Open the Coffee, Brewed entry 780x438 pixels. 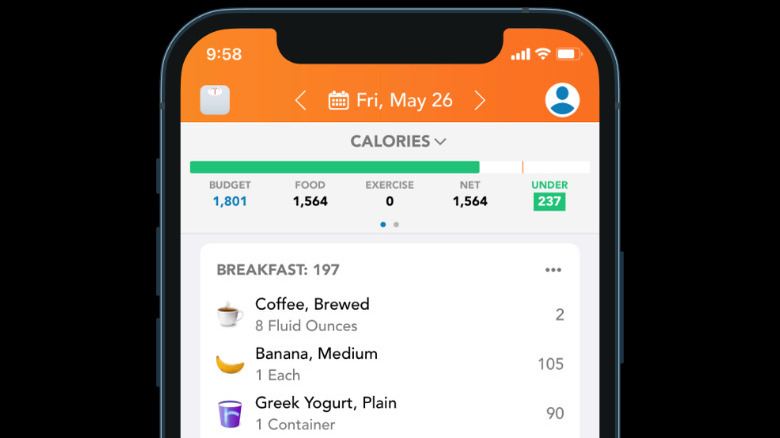[x=390, y=314]
